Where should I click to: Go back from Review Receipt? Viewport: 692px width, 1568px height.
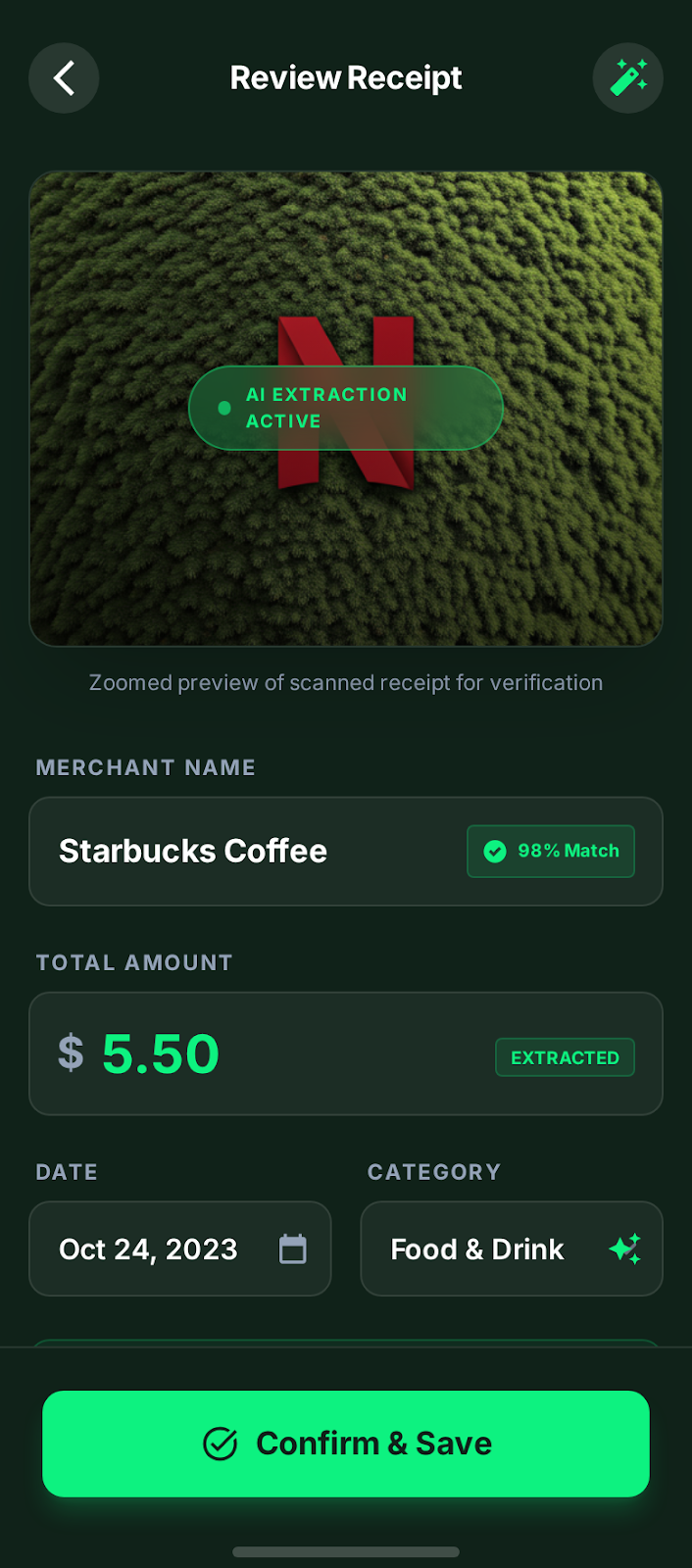64,78
